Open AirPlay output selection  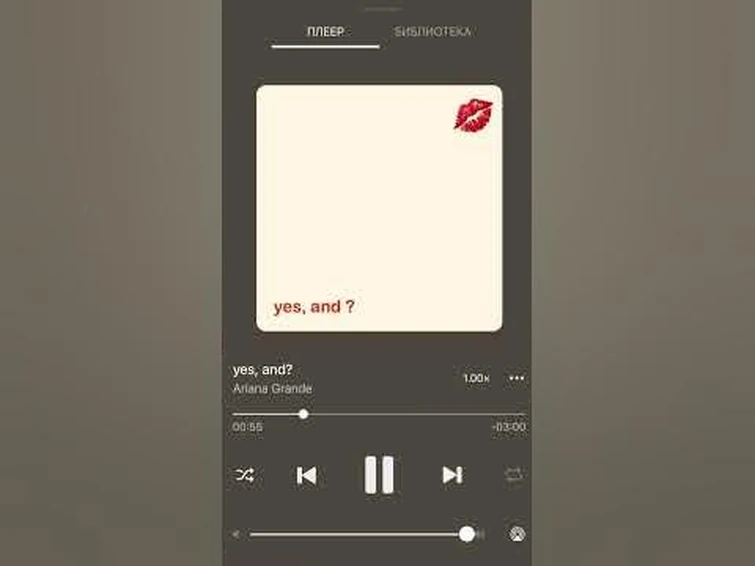click(x=517, y=534)
